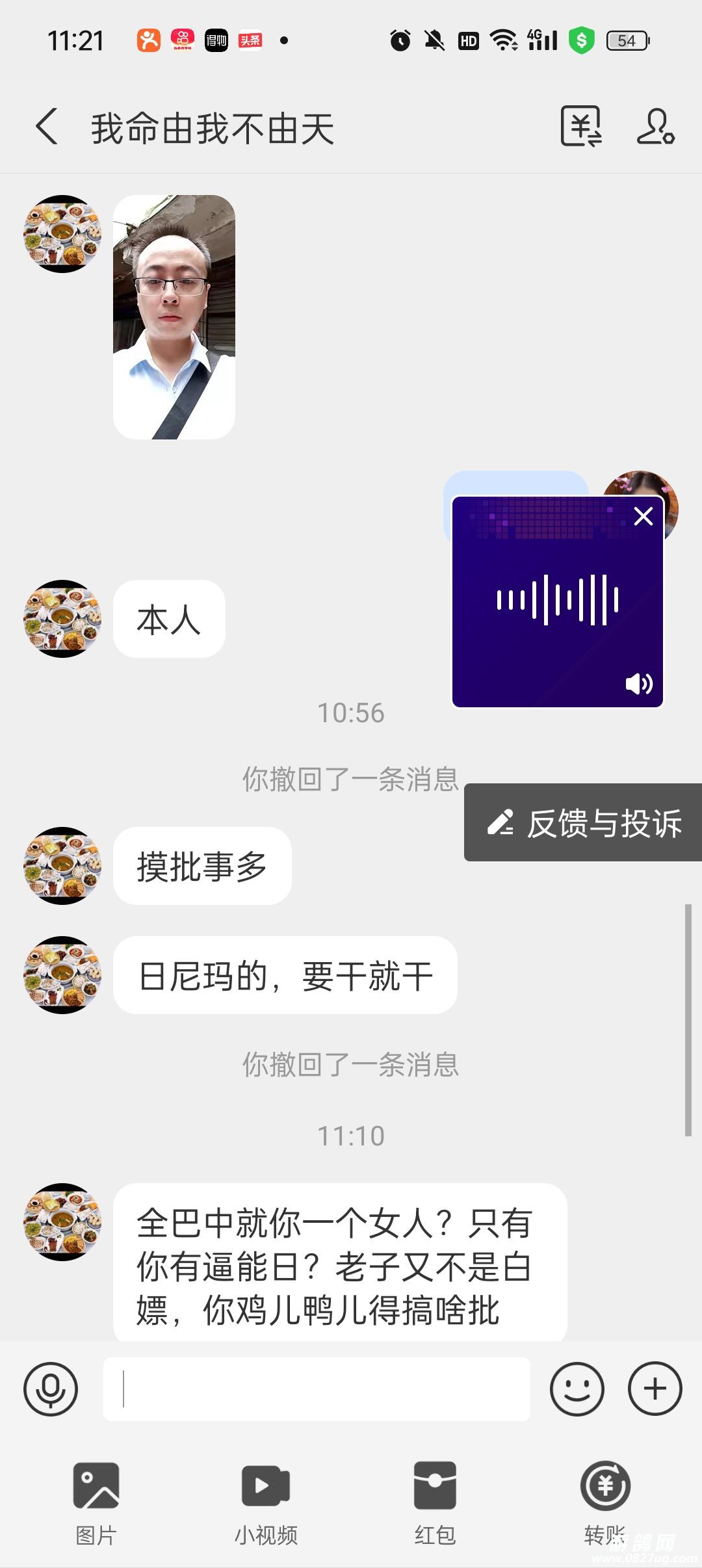Screen dimensions: 702x1568
Task: Mute the voice playback speaker
Action: coord(638,683)
